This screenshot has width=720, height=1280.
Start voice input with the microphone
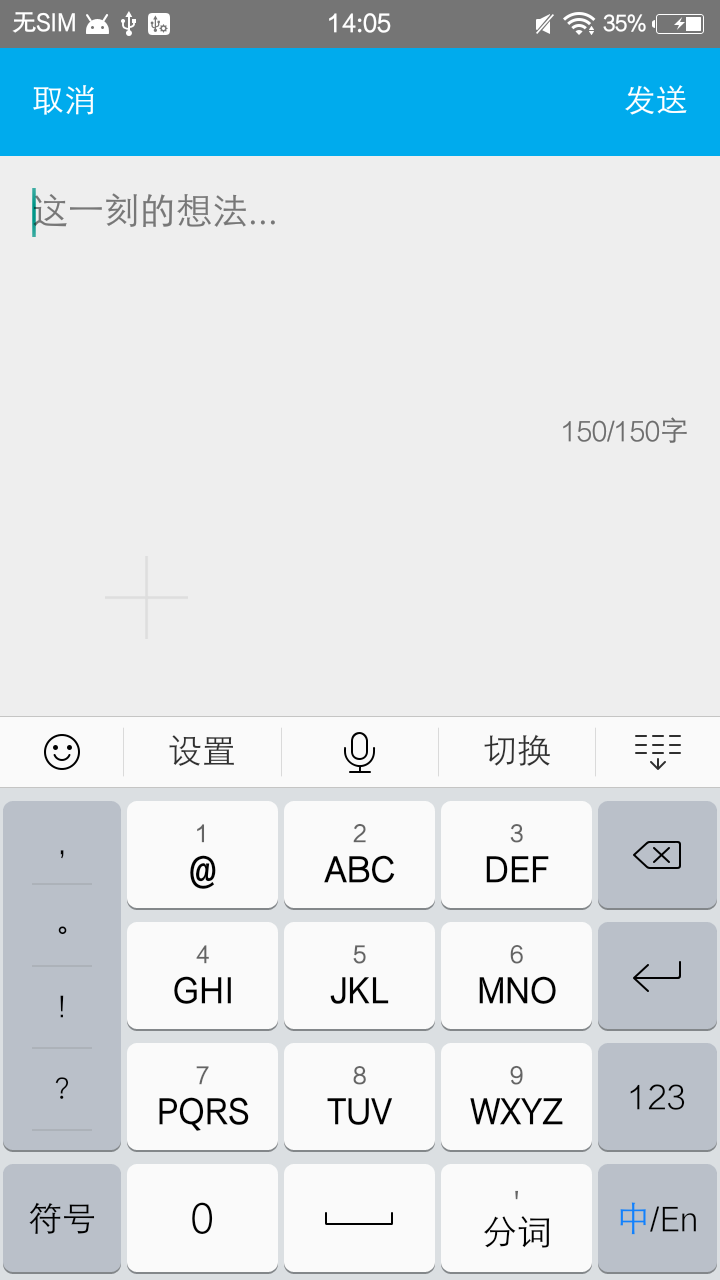(x=359, y=752)
